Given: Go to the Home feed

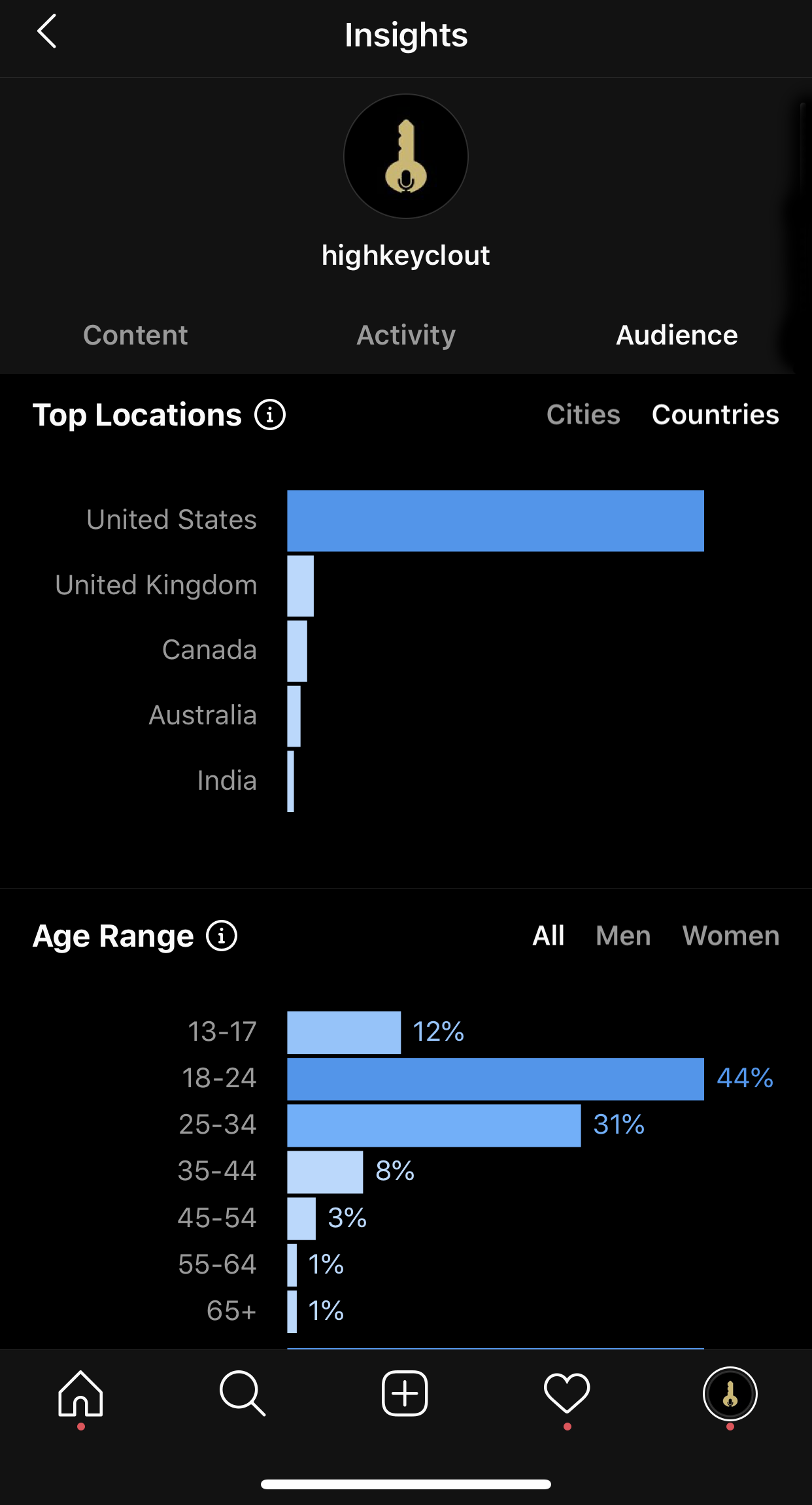Looking at the screenshot, I should [x=80, y=1393].
